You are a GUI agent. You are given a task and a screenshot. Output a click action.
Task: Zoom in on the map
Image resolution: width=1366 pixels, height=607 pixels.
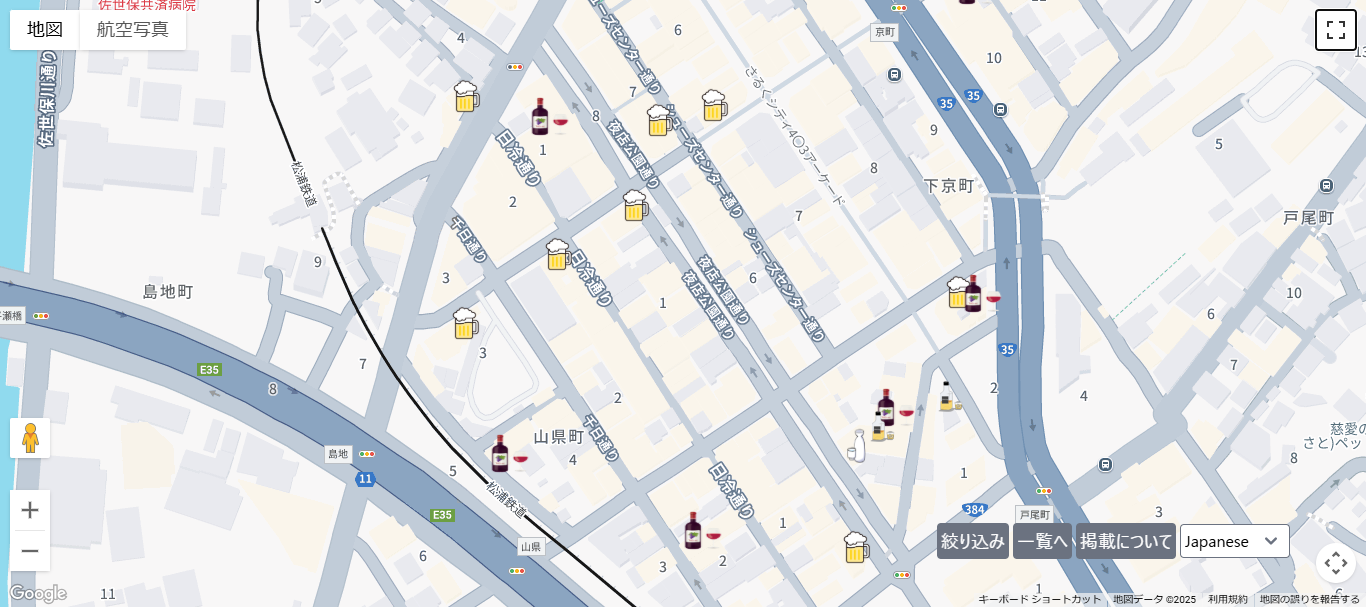pyautogui.click(x=30, y=510)
